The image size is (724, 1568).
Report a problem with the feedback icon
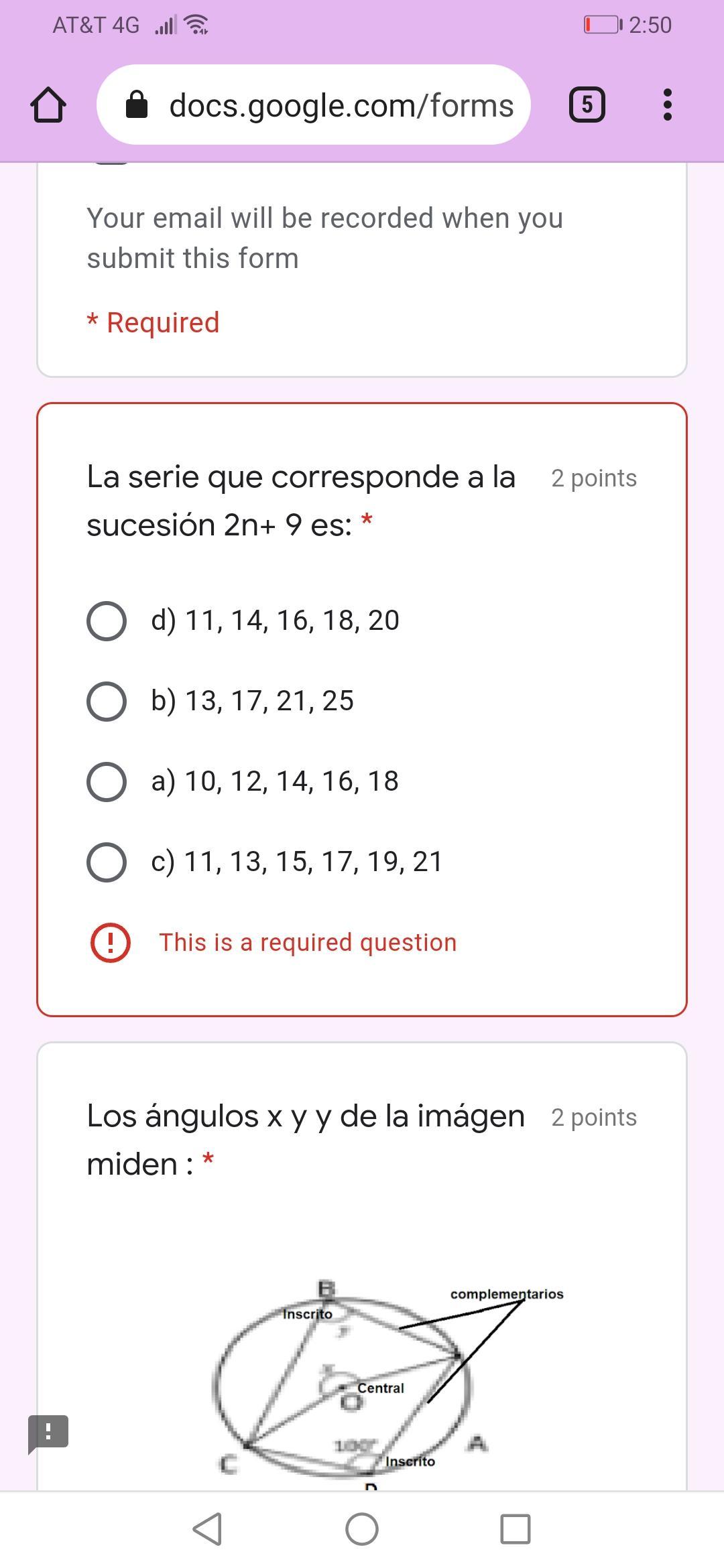click(x=48, y=1433)
